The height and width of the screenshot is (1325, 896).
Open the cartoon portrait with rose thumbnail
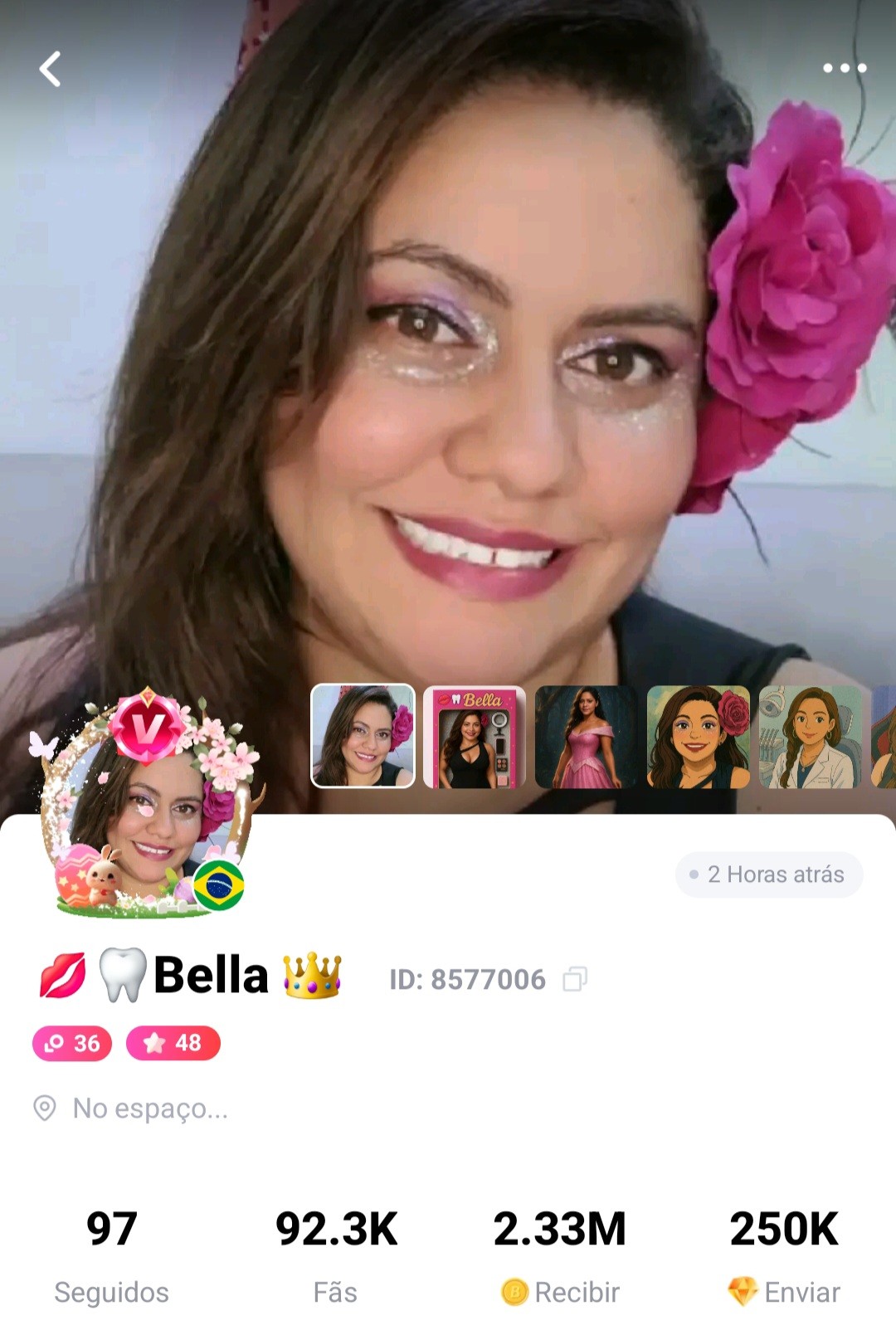tap(698, 736)
